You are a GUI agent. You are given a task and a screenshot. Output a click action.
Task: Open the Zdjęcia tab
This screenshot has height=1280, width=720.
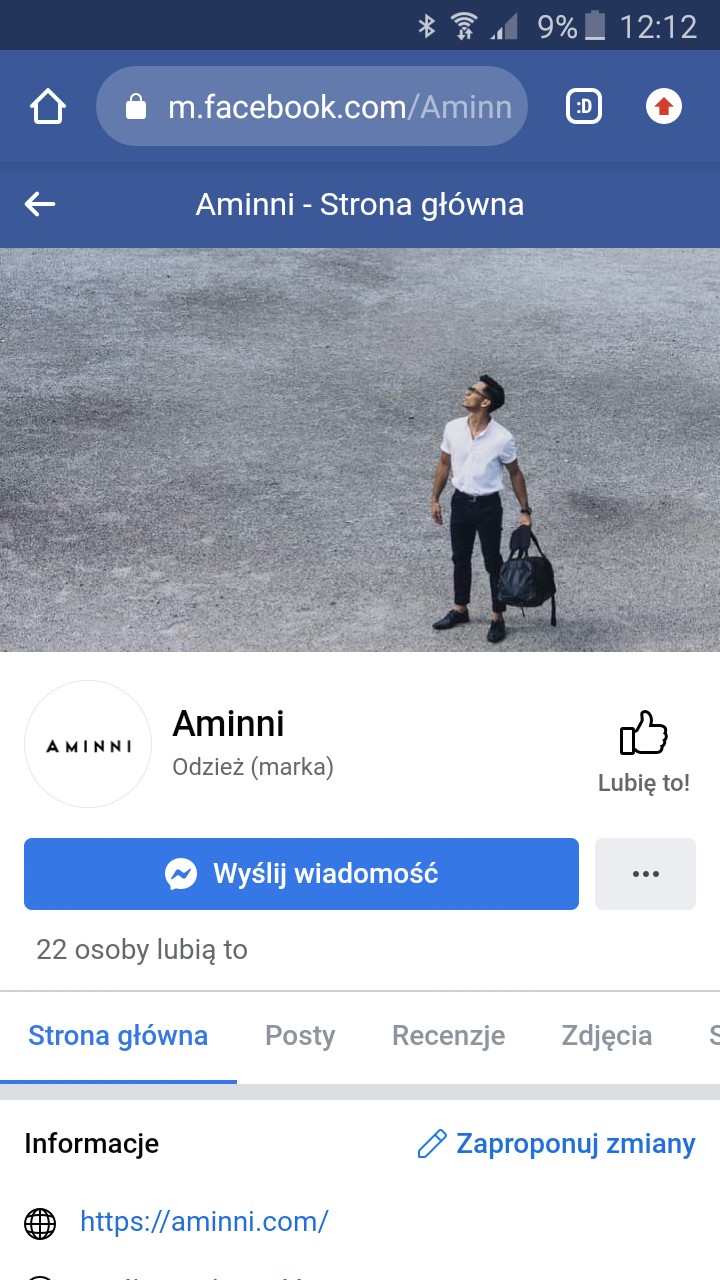tap(607, 1036)
